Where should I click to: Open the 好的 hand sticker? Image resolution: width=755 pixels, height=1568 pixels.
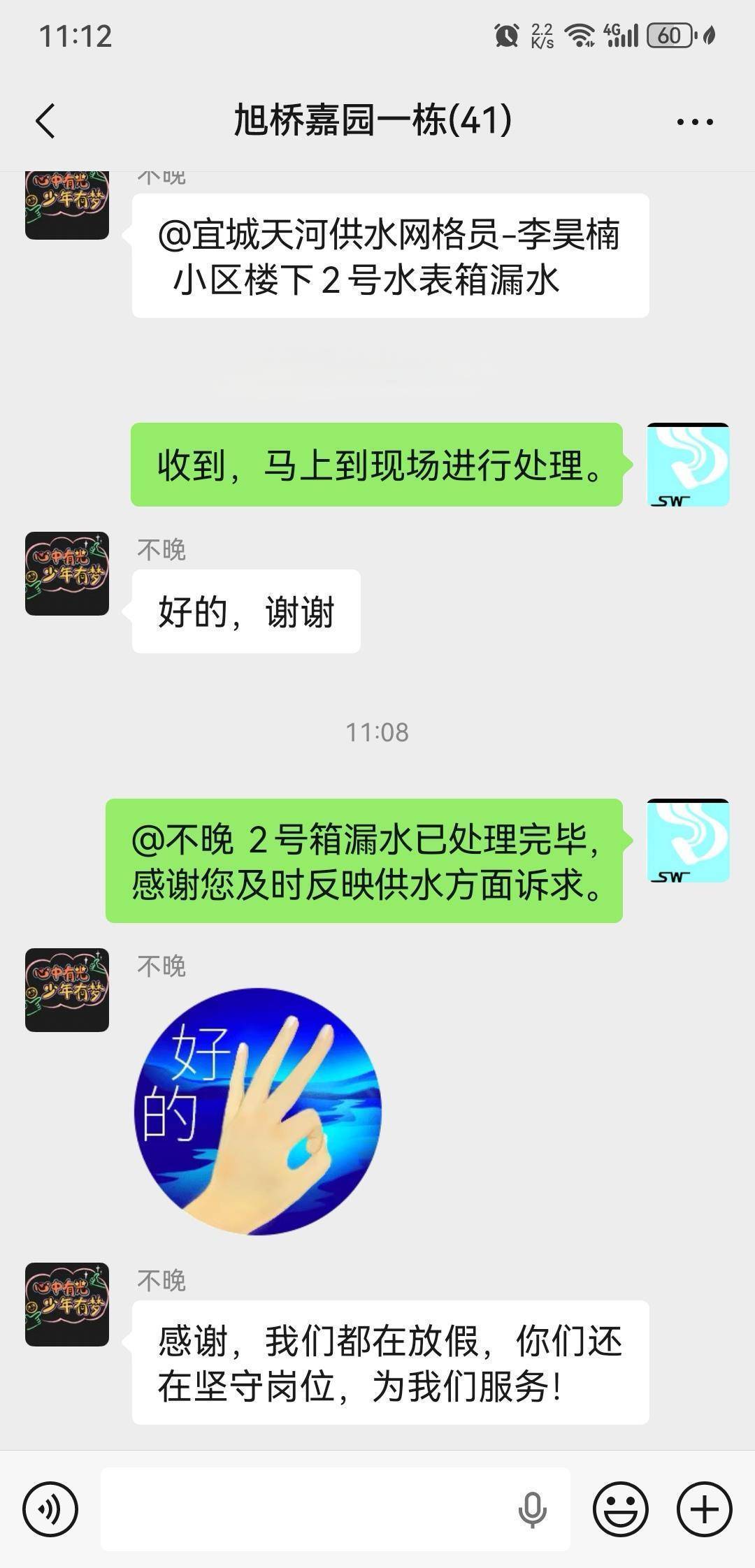(x=257, y=1111)
